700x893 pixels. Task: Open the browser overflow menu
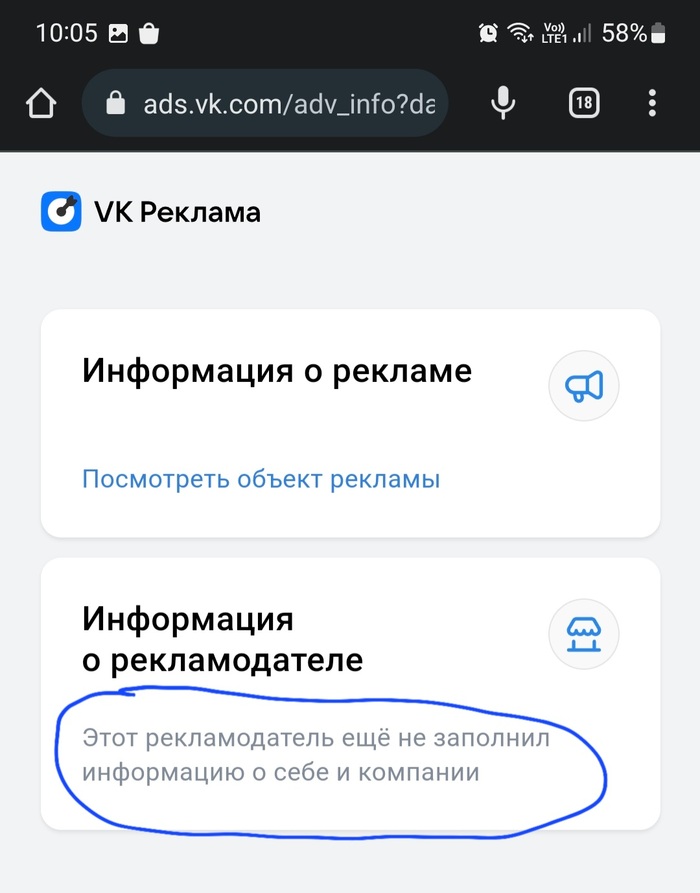[652, 103]
